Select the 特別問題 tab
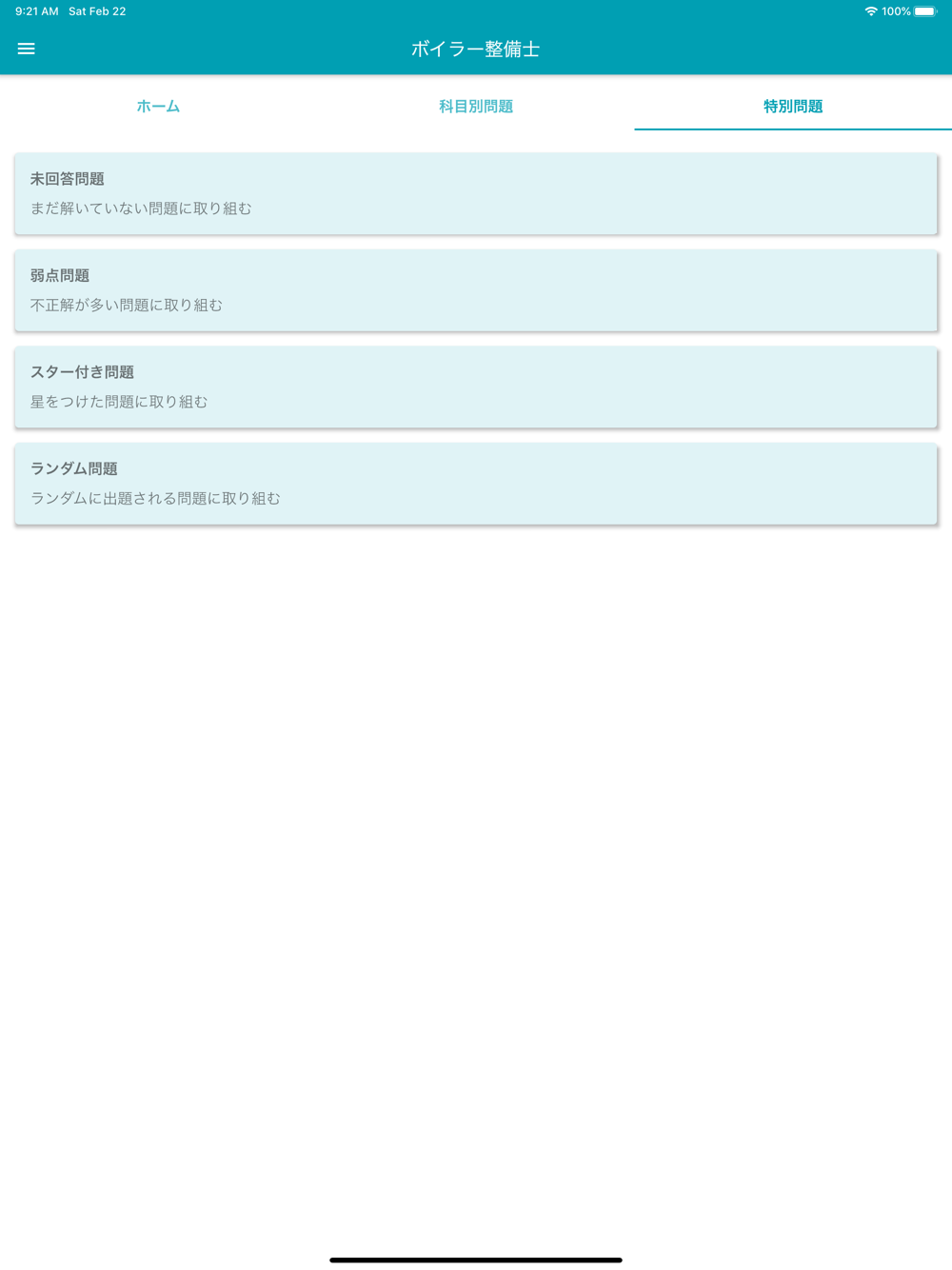 tap(793, 106)
